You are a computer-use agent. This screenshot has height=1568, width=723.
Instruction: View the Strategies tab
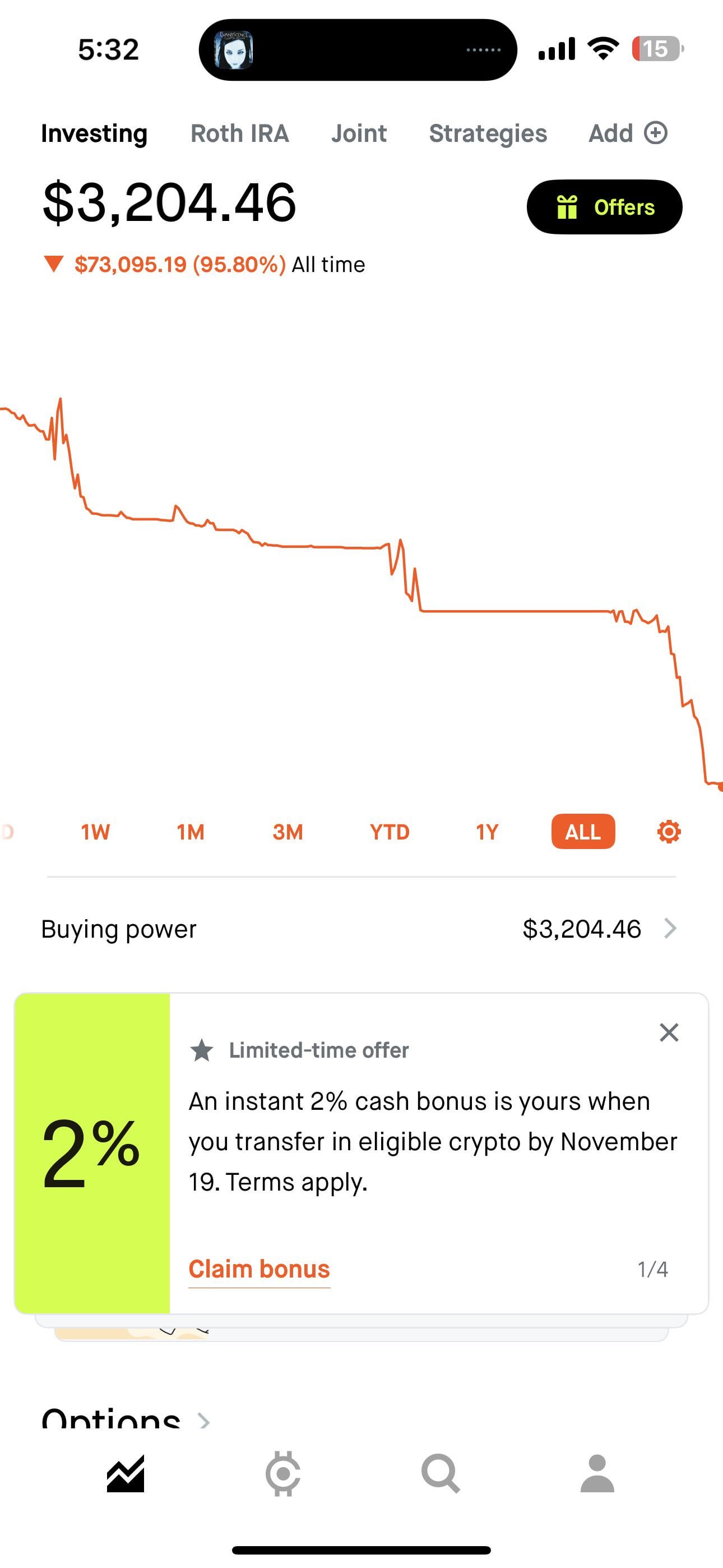coord(488,133)
